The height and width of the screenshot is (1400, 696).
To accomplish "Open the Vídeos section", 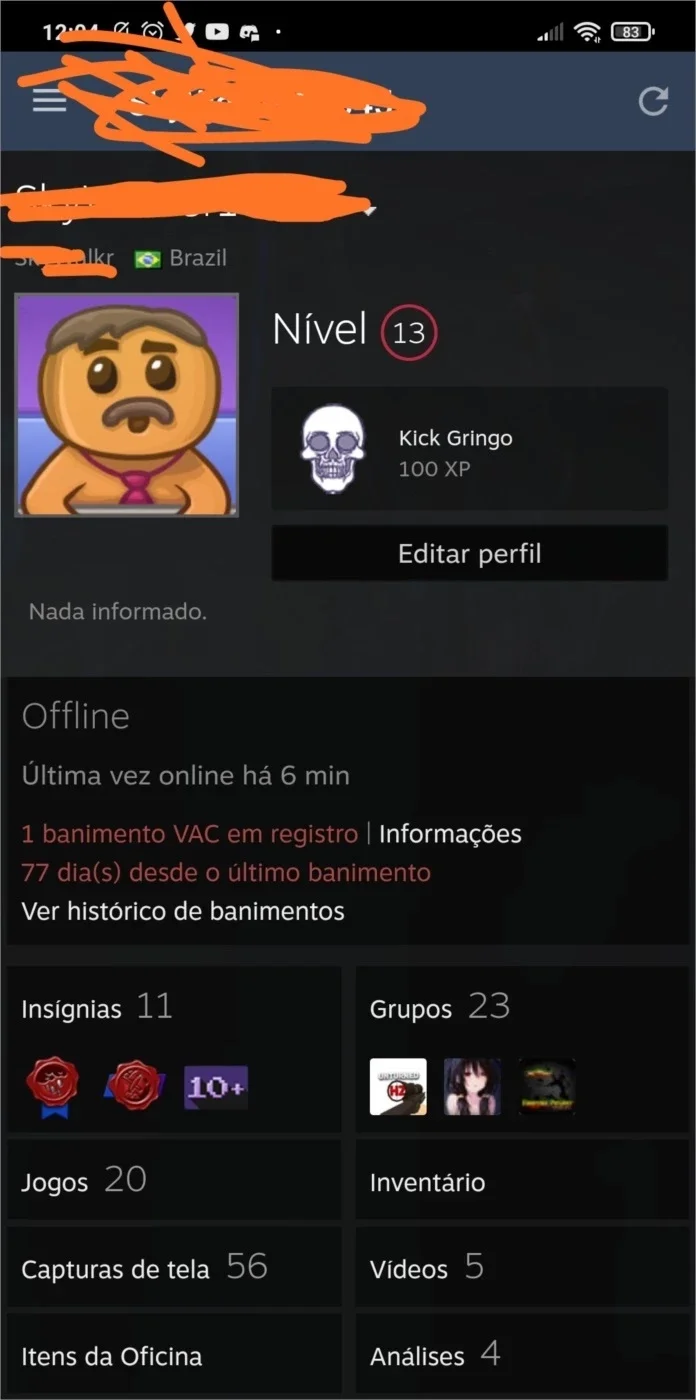I will [522, 1268].
